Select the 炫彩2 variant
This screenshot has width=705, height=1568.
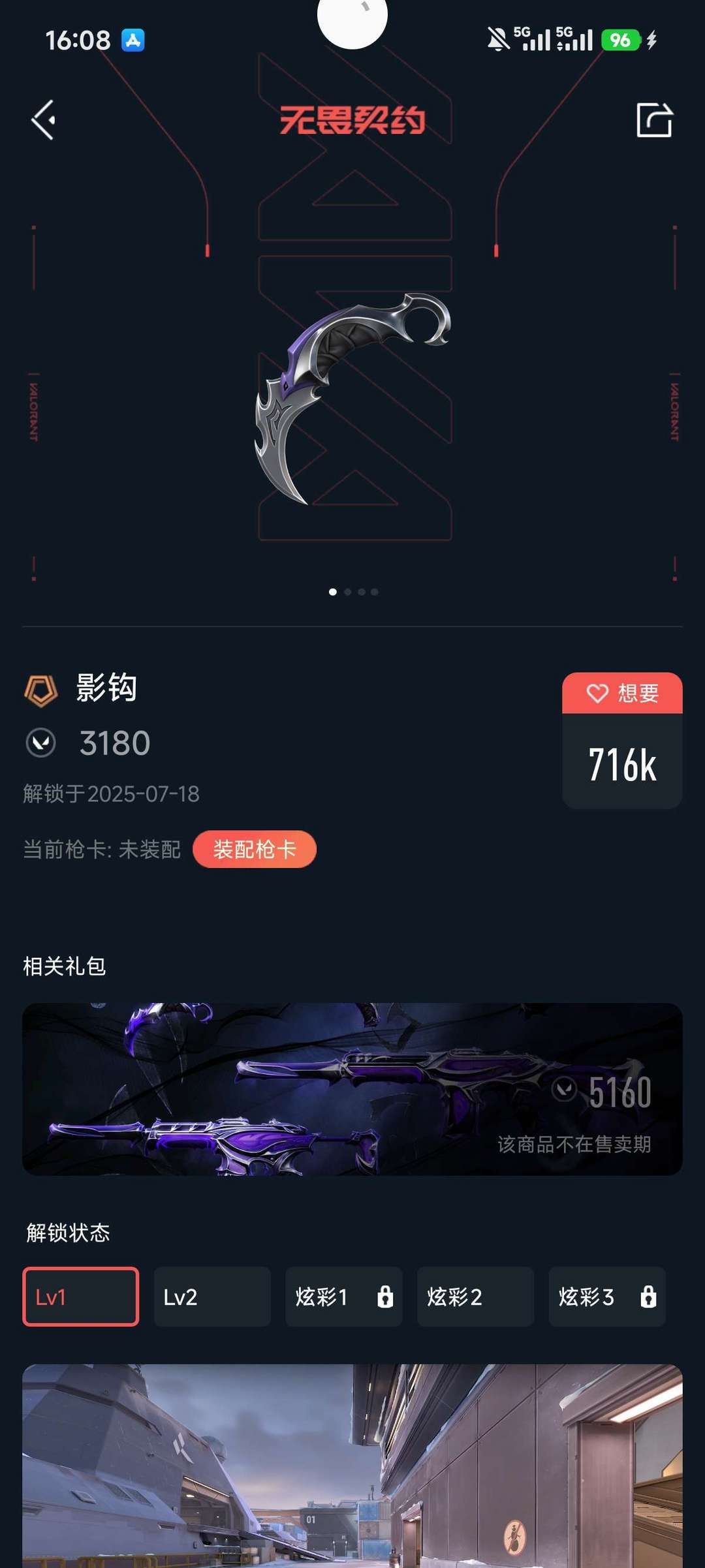tap(475, 1297)
